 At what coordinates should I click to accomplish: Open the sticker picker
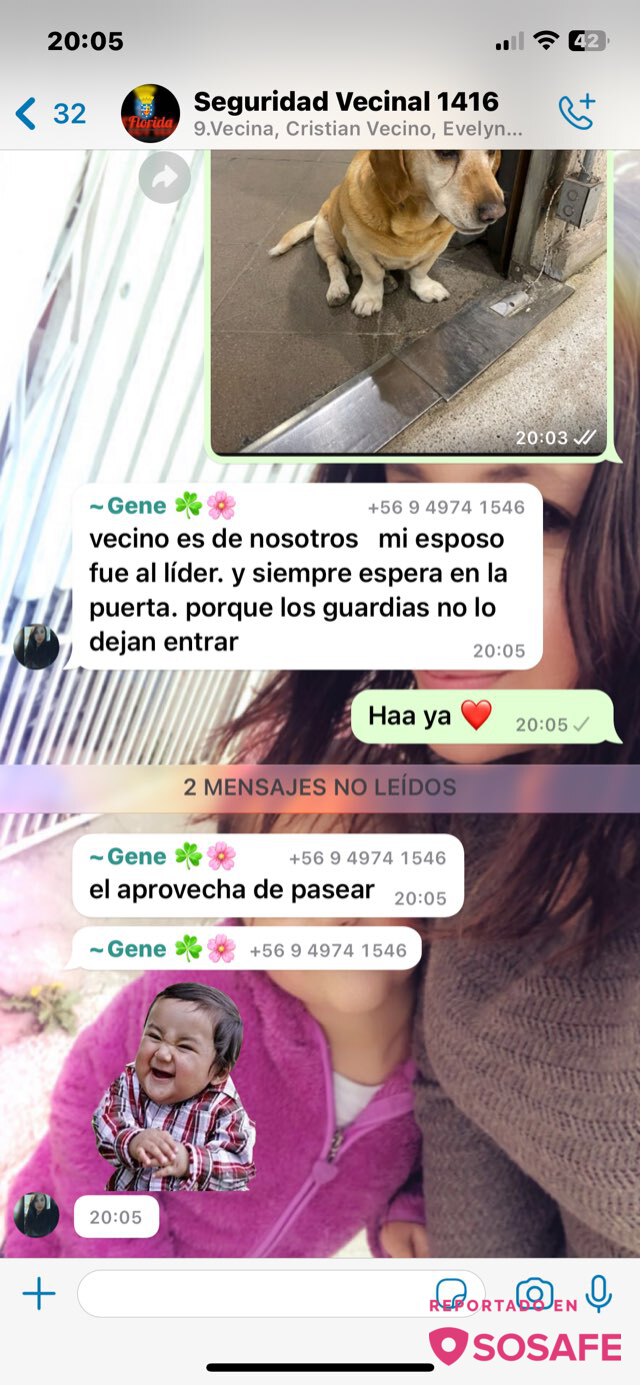[x=452, y=1294]
